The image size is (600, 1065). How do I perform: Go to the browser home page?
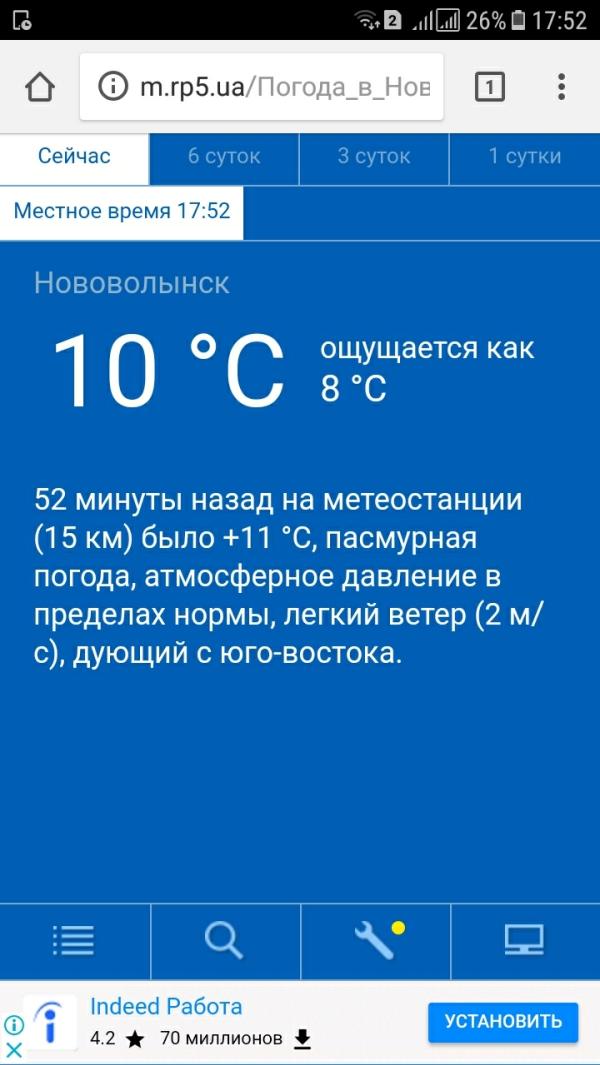pos(40,87)
